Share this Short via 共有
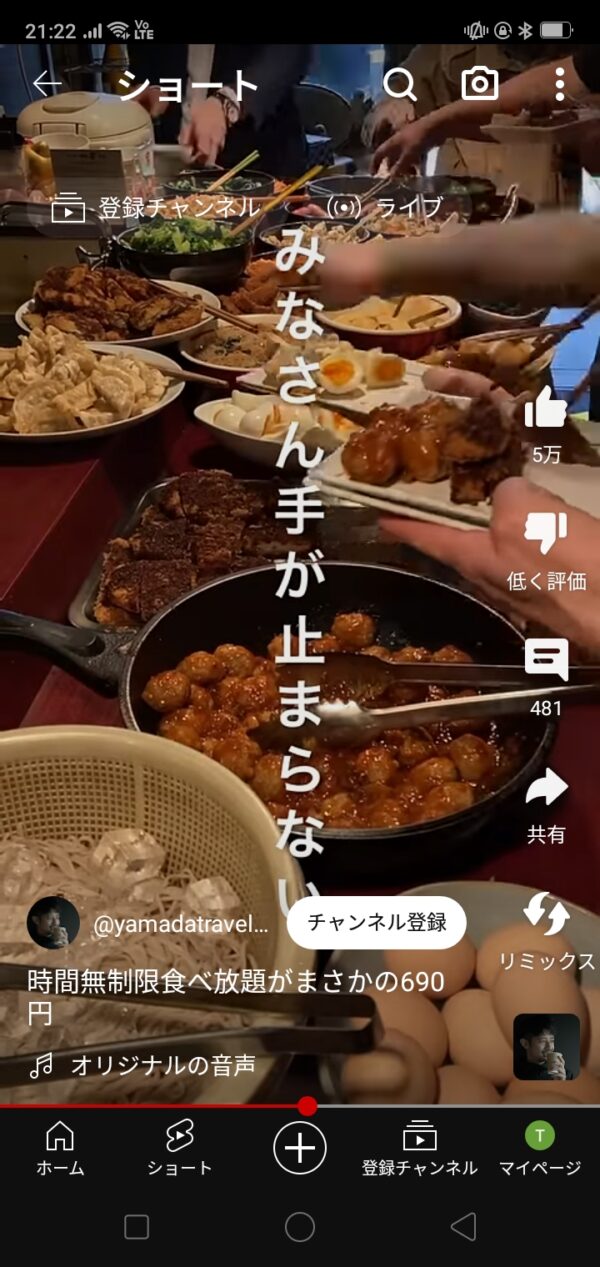600x1267 pixels. tap(546, 790)
